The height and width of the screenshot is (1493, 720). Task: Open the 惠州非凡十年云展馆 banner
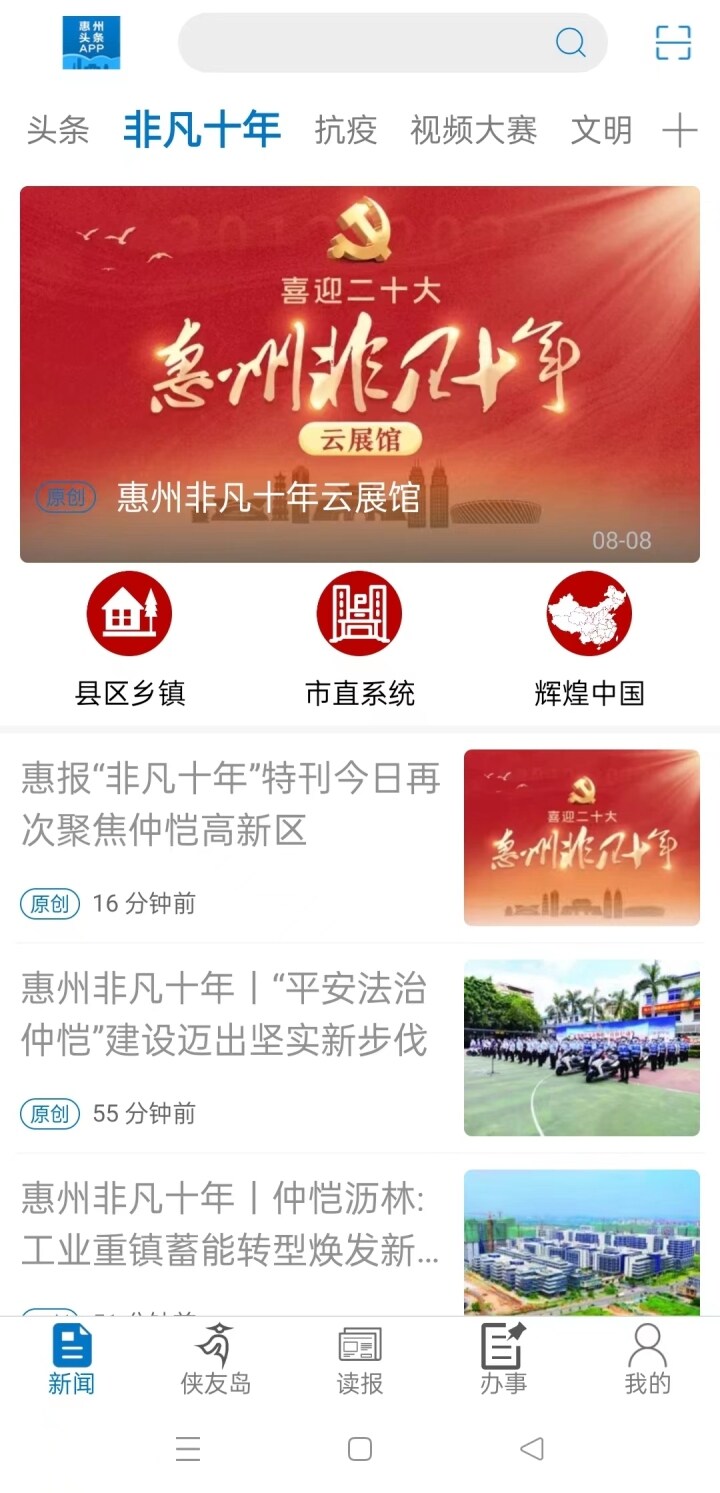click(x=360, y=374)
